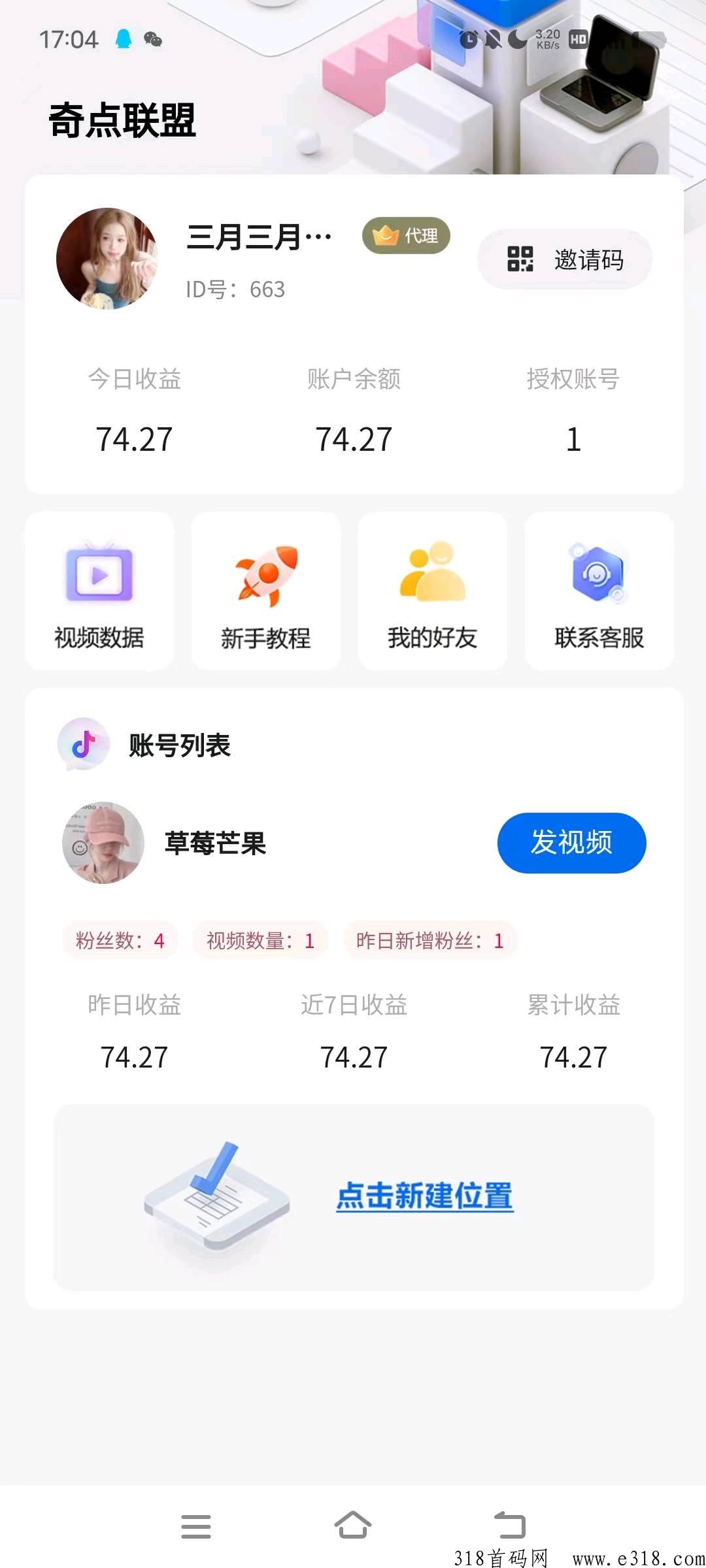
Task: Switch to the 账号列表 section header
Action: 179,746
